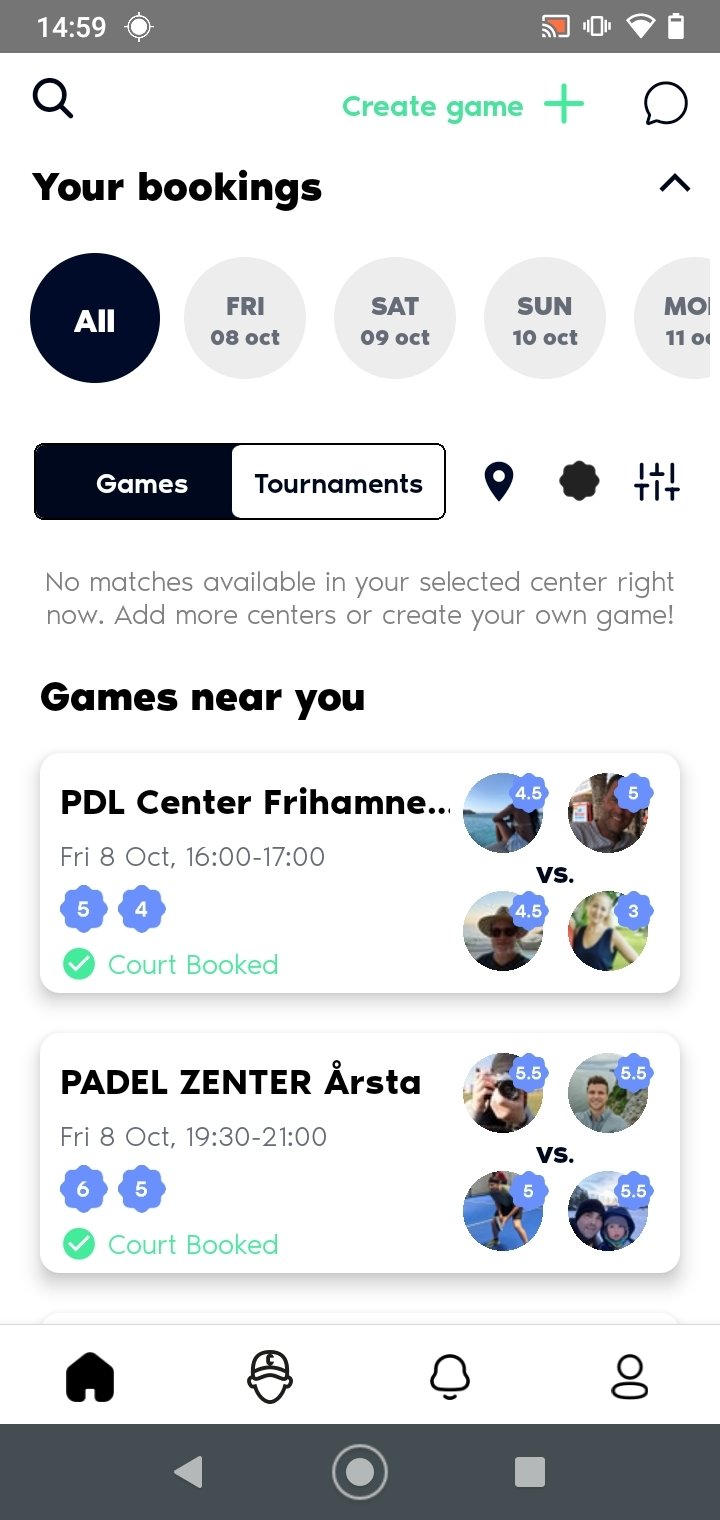Open the PDL Center Frihamnen game card
The image size is (720, 1520).
[360, 872]
